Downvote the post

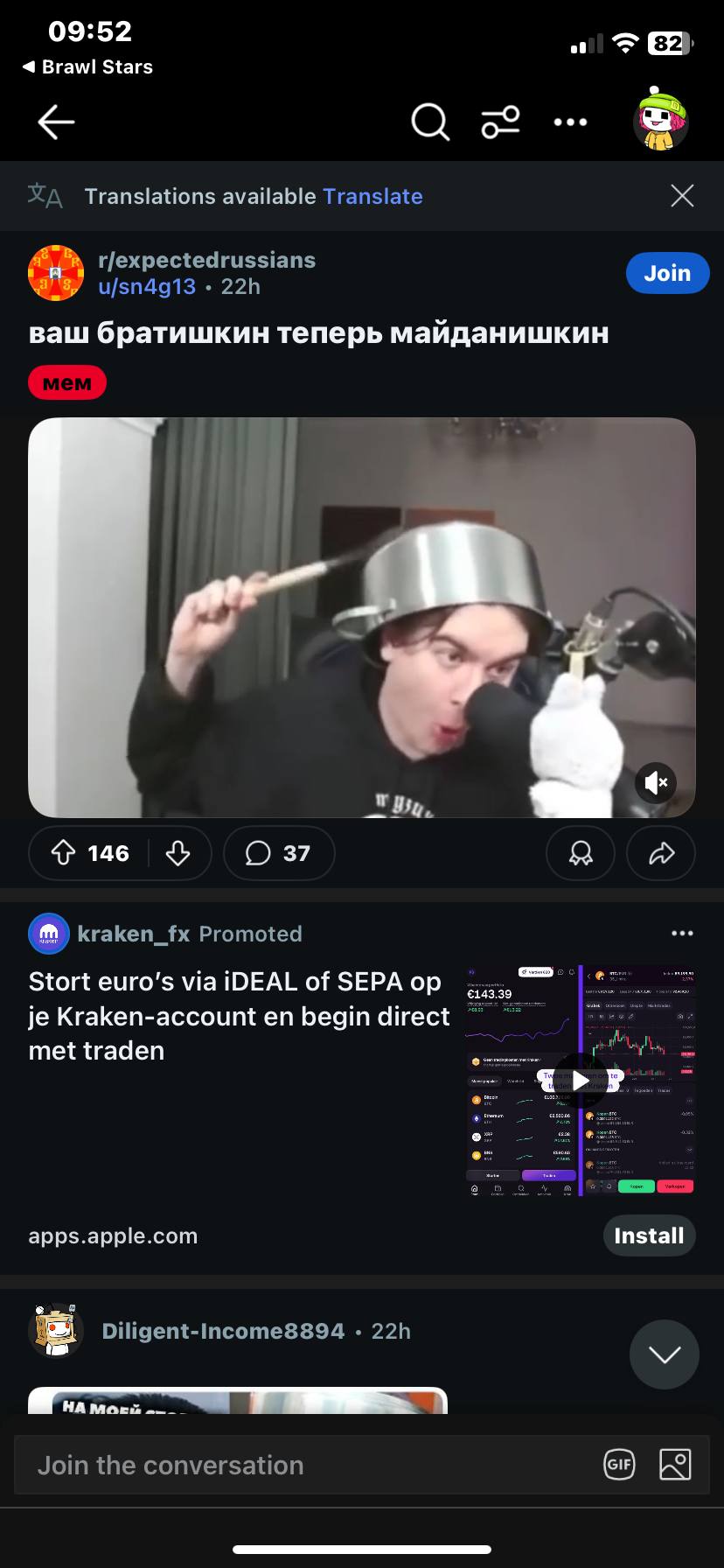click(178, 853)
